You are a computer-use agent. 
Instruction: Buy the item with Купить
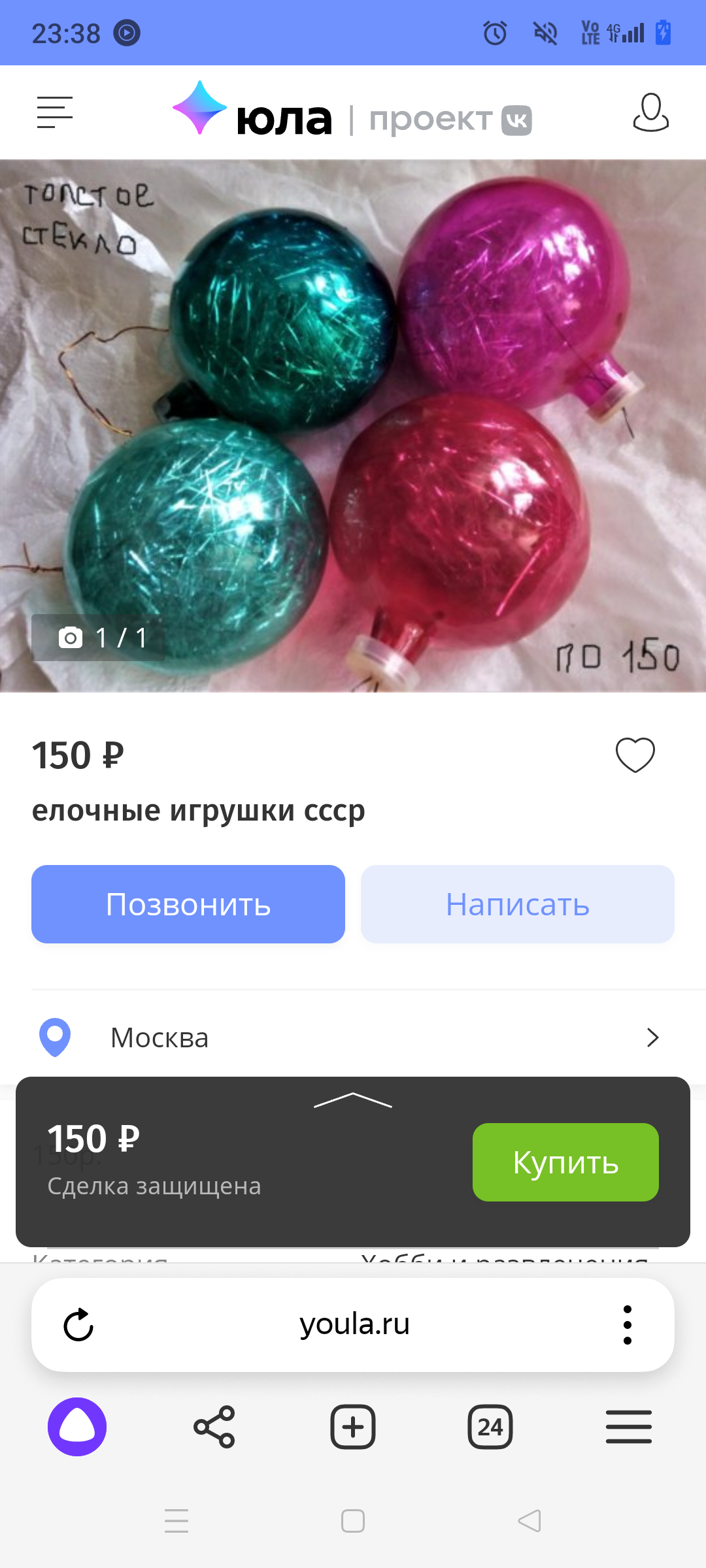[x=565, y=1162]
